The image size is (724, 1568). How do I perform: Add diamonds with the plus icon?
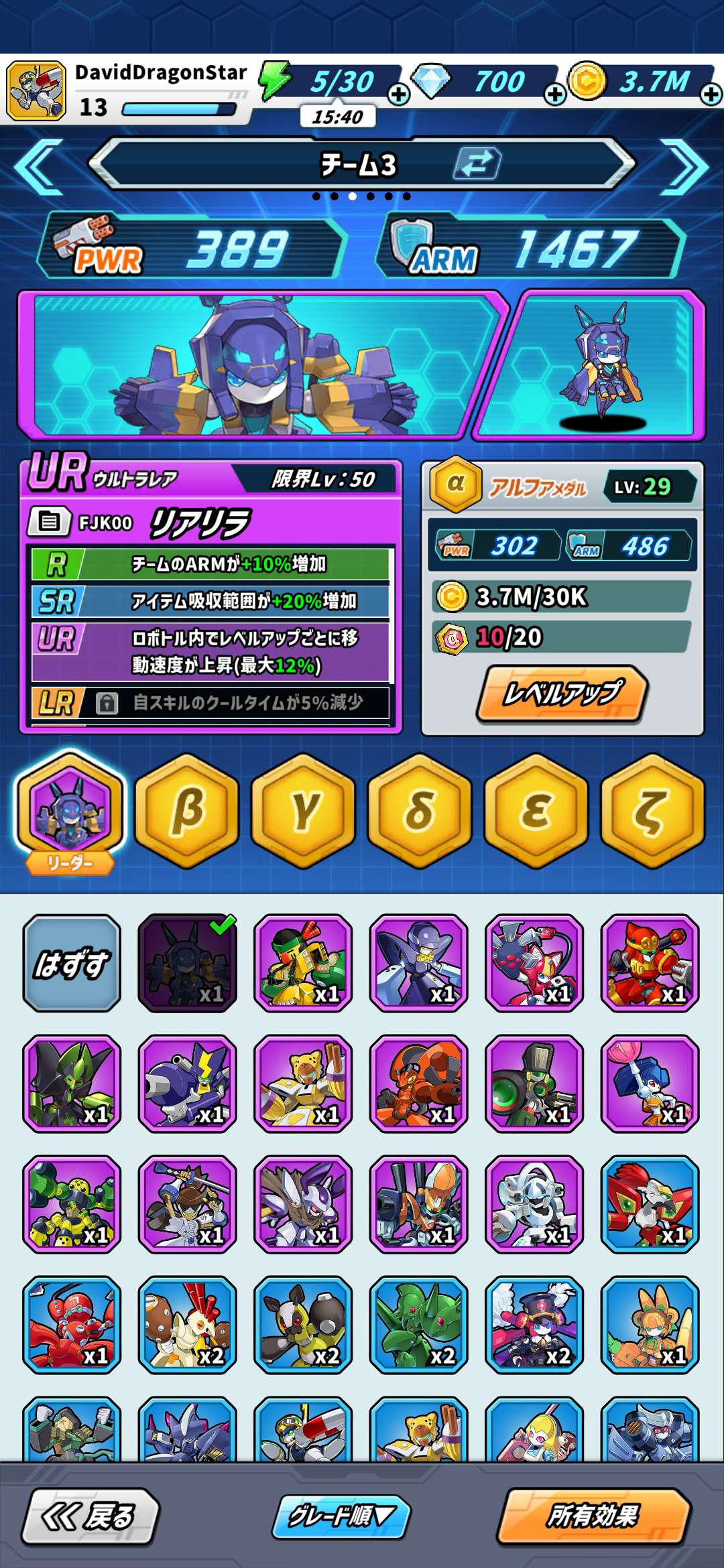pos(555,94)
